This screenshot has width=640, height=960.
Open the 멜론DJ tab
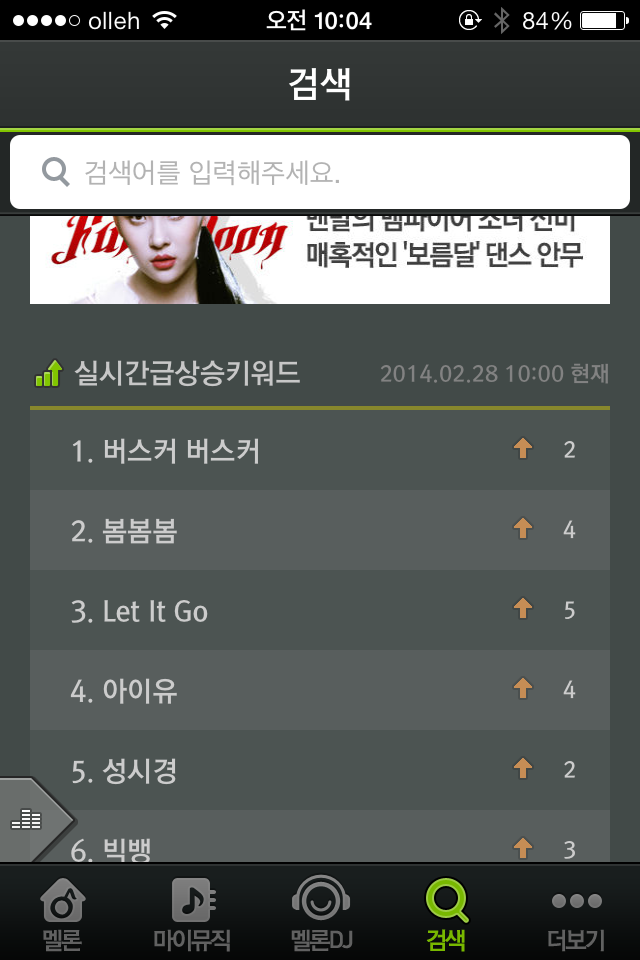tap(320, 912)
